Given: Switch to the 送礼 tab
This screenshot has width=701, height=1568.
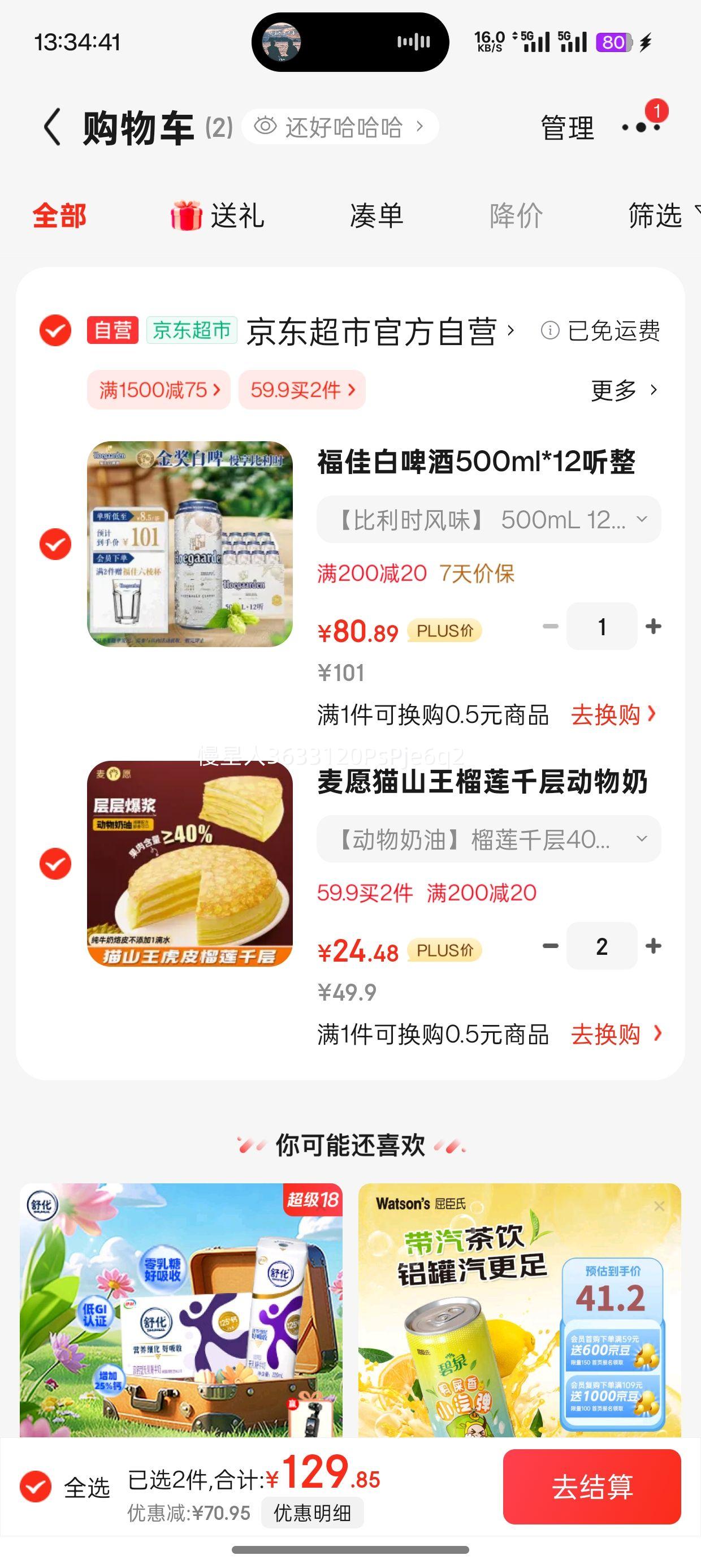Looking at the screenshot, I should pos(218,216).
